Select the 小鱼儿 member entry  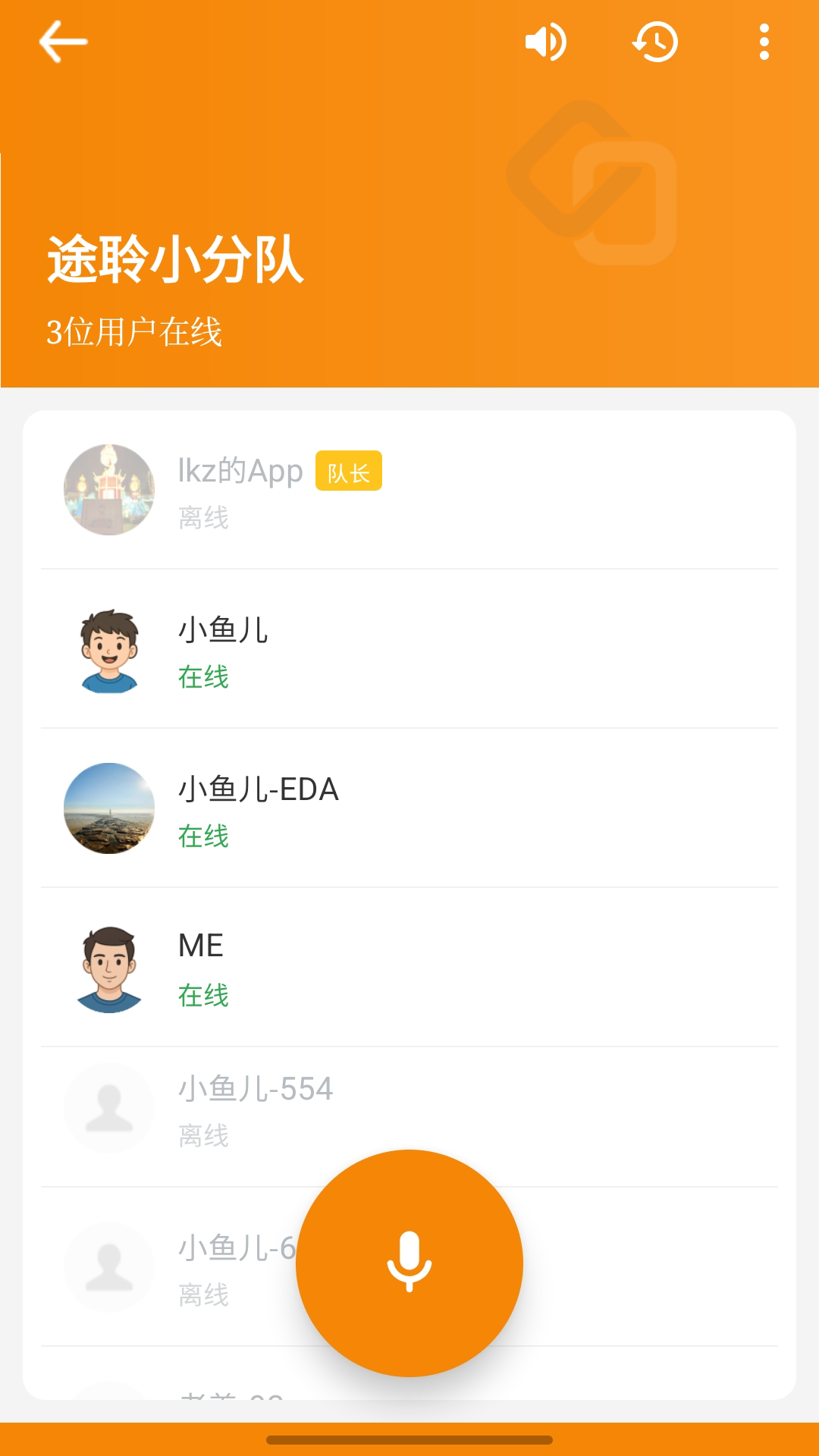[409, 648]
